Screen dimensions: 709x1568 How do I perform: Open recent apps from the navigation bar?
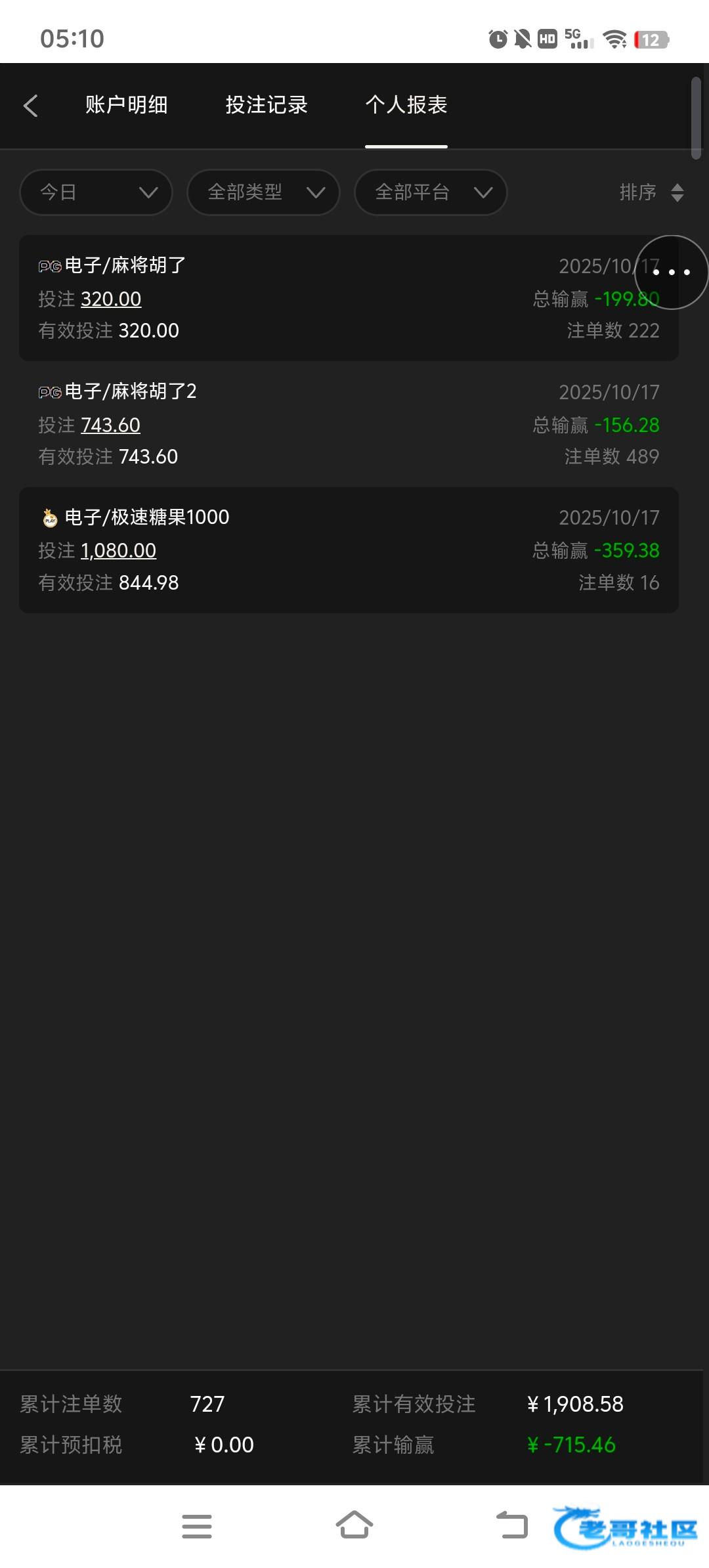[x=197, y=1526]
